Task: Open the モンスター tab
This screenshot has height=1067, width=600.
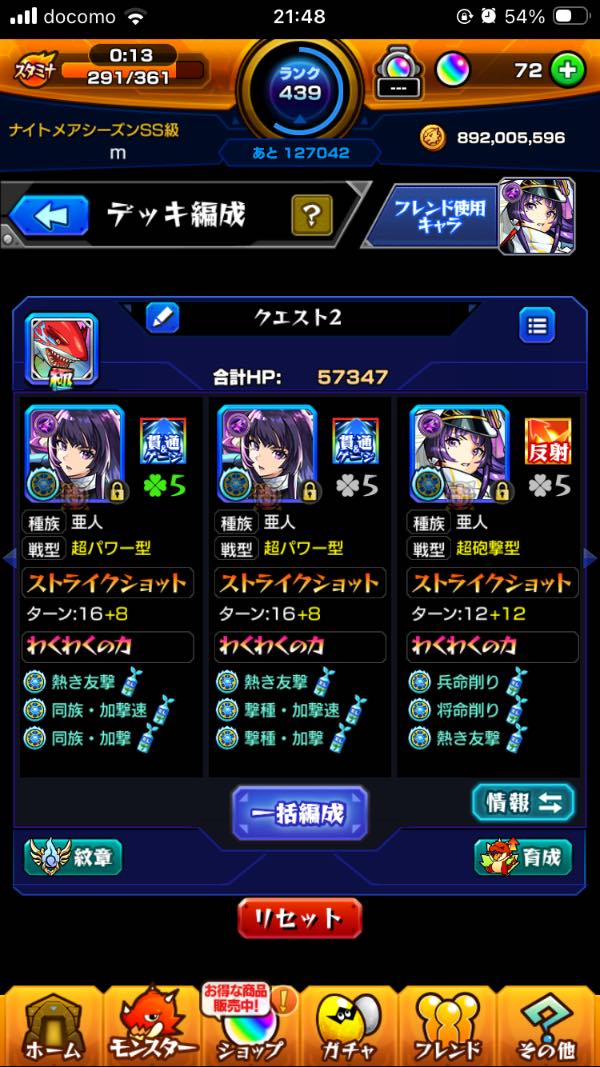Action: point(150,1027)
